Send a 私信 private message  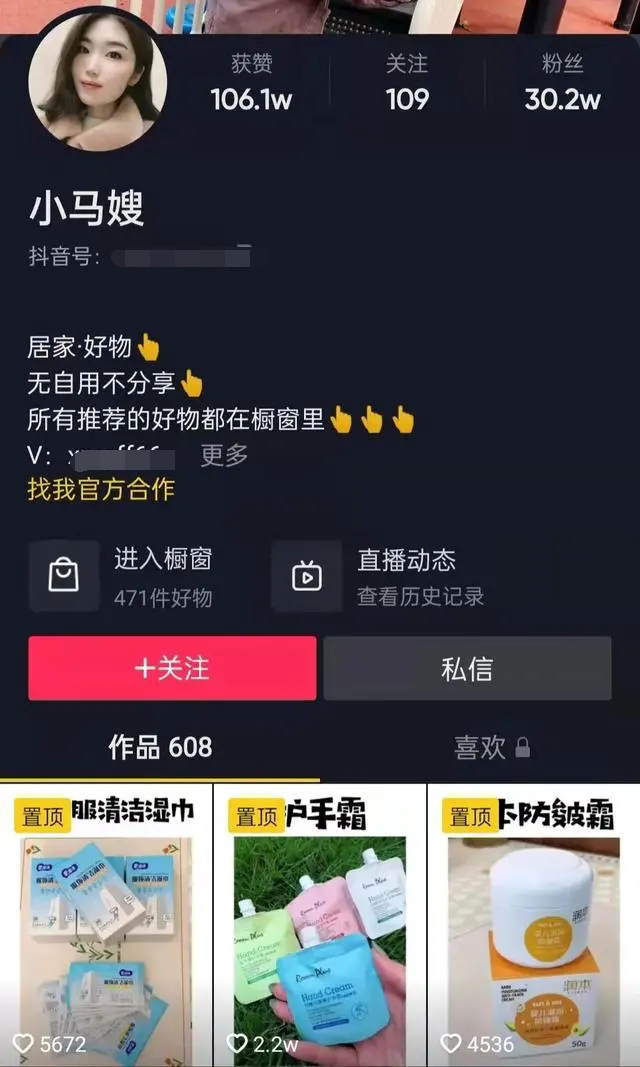pos(467,668)
